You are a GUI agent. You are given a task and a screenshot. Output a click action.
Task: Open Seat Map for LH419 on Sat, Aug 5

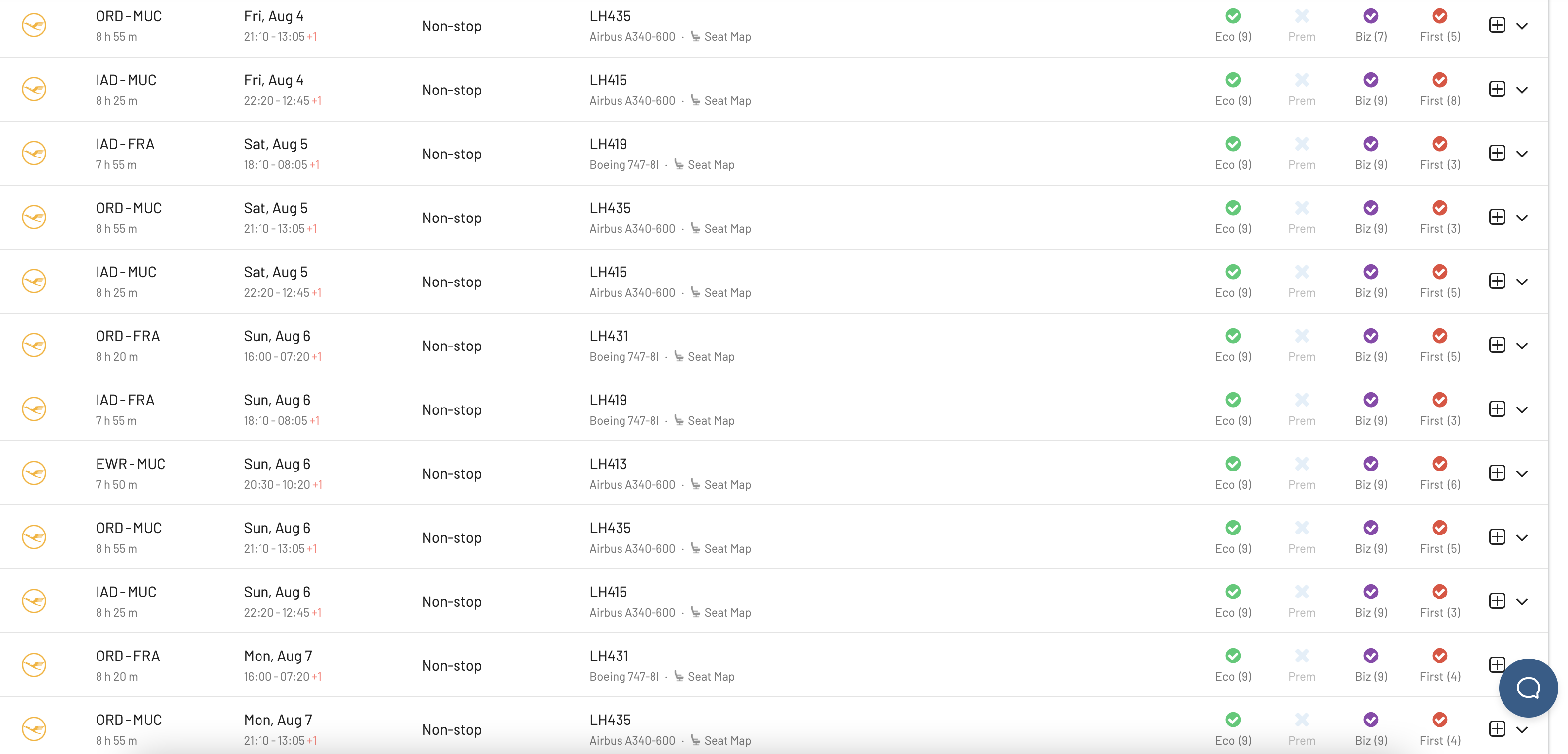point(710,165)
